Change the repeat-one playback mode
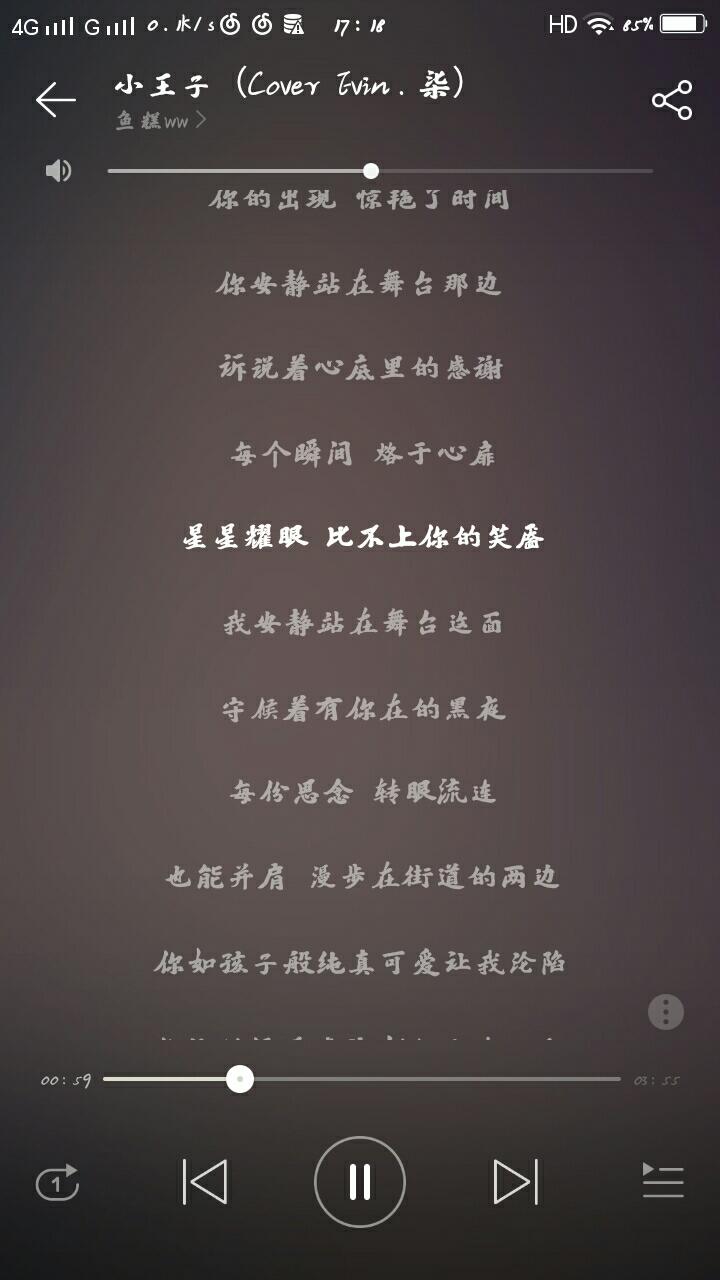 57,1183
